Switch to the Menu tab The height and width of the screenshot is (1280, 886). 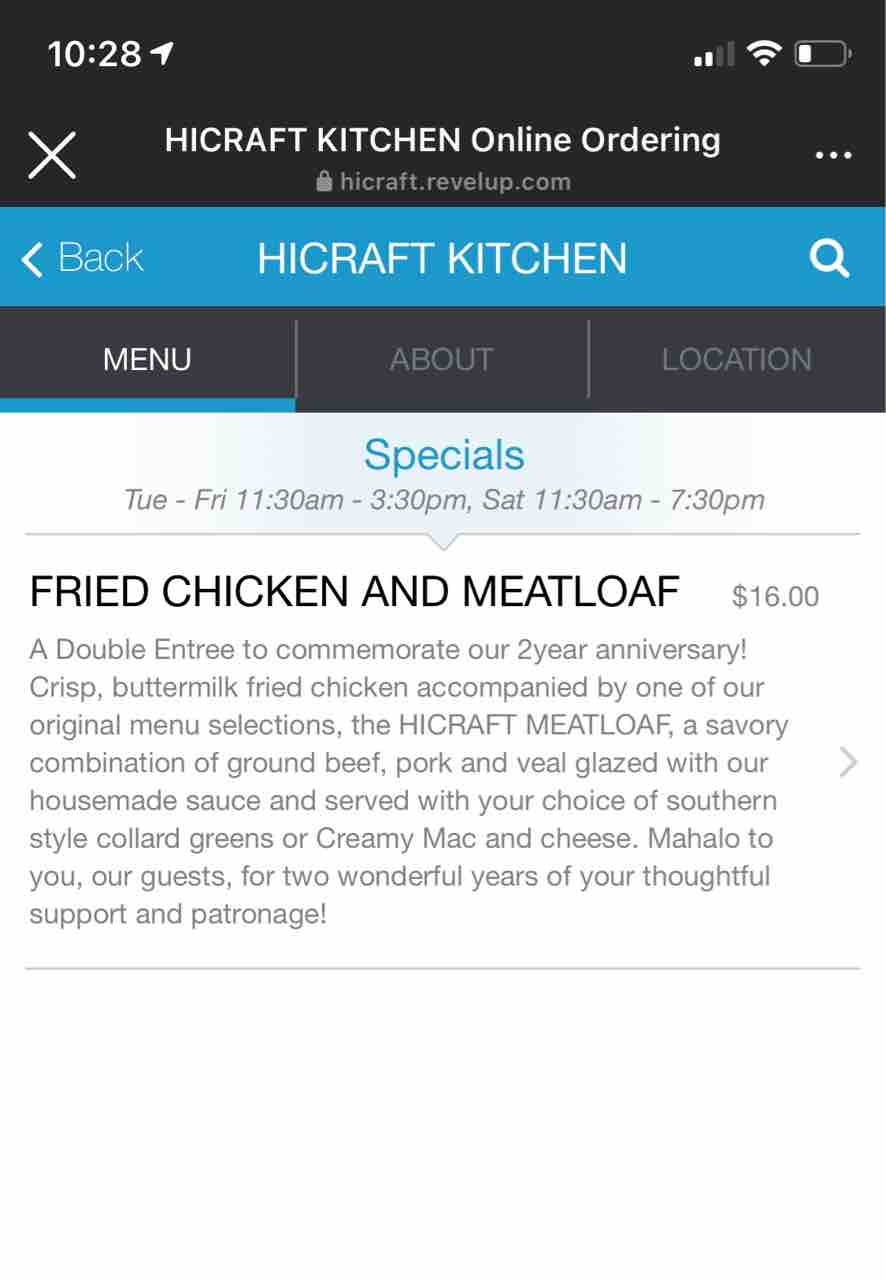[147, 360]
